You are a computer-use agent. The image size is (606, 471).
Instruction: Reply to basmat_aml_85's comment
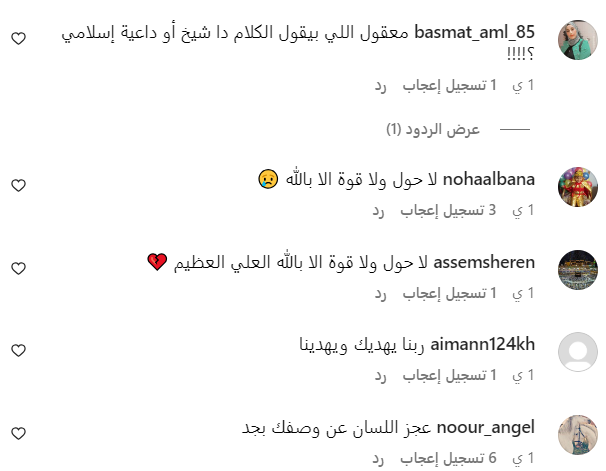pyautogui.click(x=380, y=86)
